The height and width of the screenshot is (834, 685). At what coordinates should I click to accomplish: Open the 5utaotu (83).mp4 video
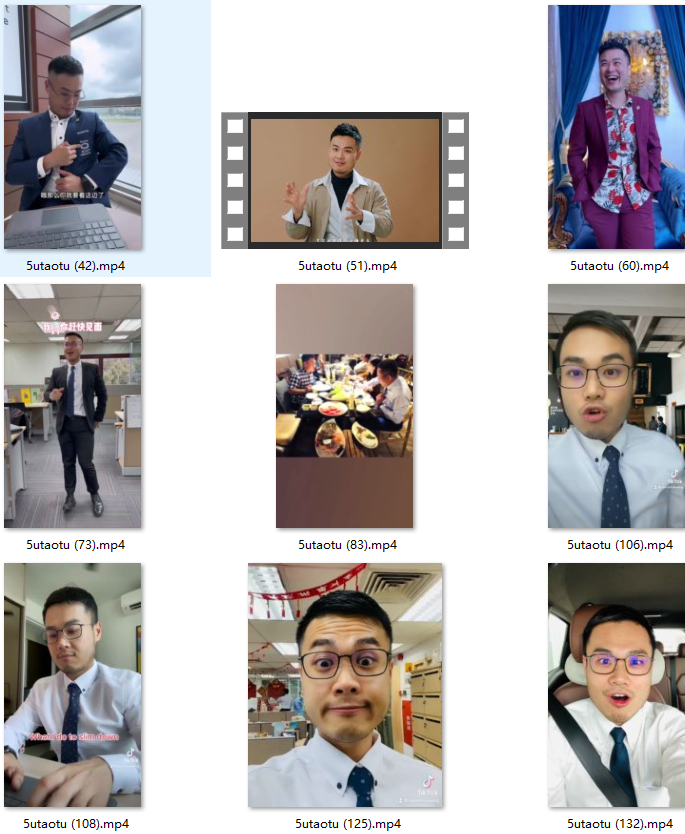click(345, 405)
